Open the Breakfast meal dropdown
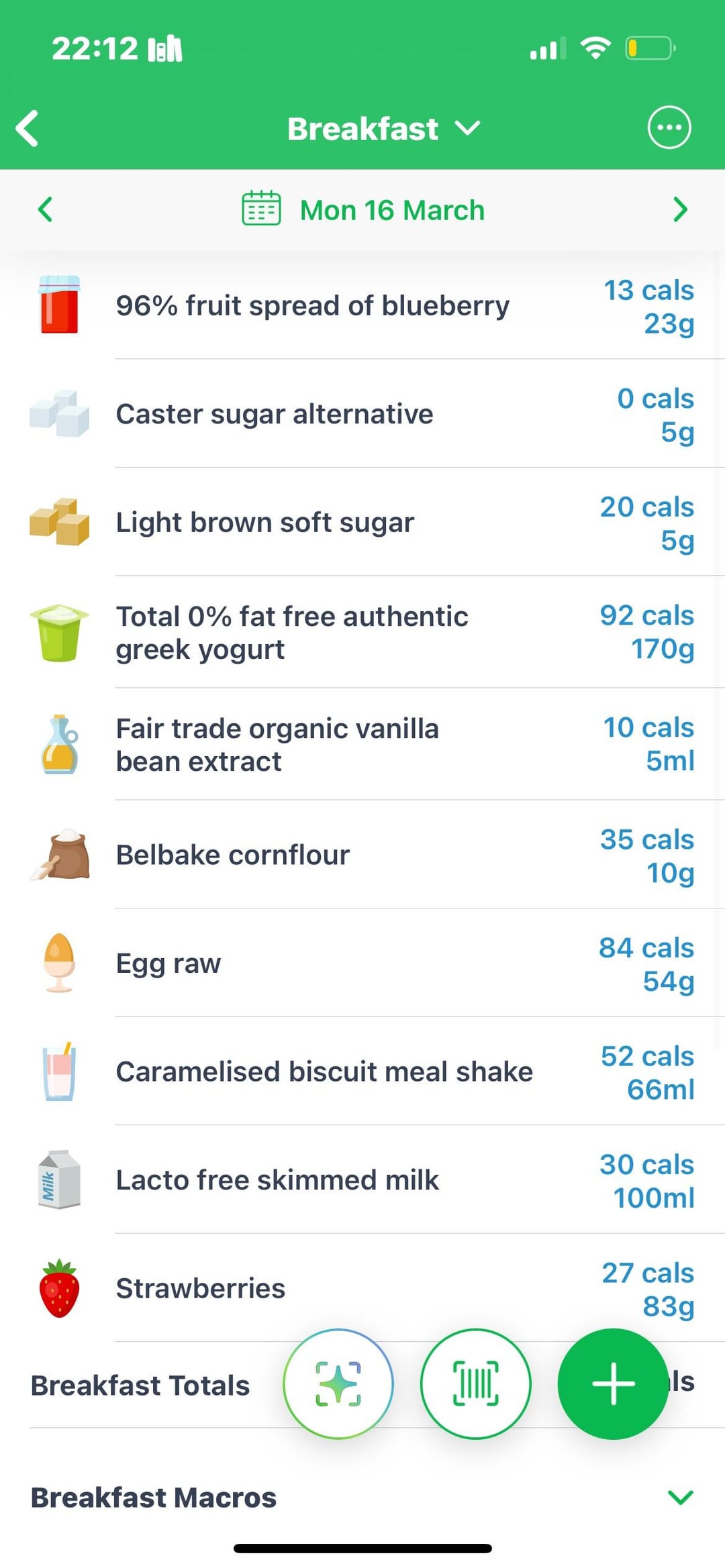The width and height of the screenshot is (725, 1568). (383, 128)
